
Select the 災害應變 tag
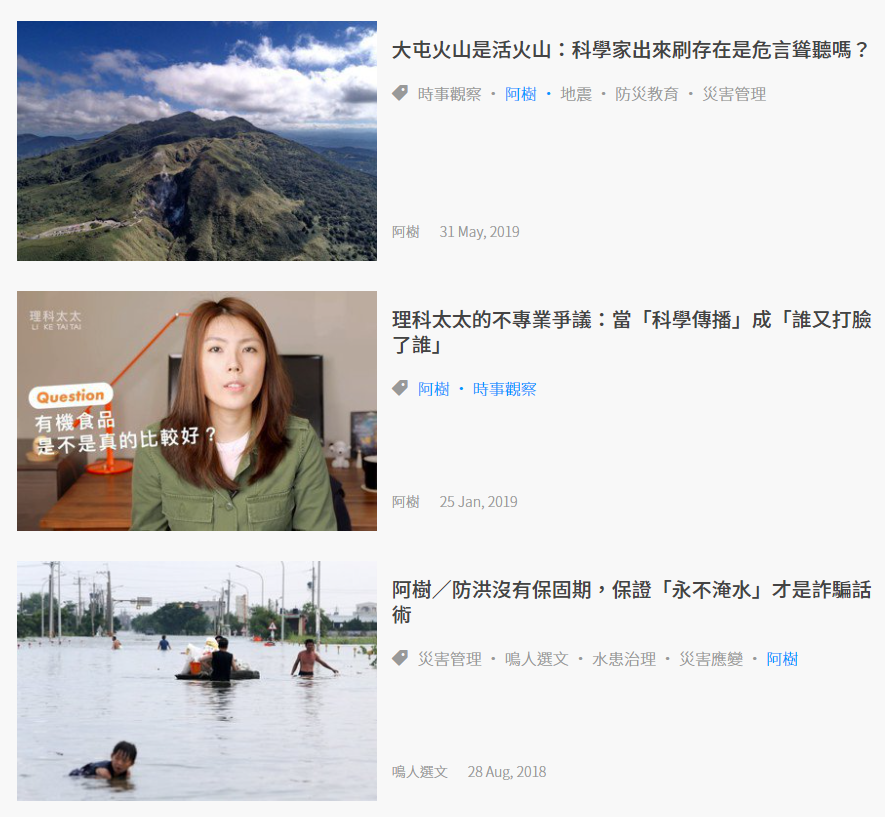[x=711, y=659]
